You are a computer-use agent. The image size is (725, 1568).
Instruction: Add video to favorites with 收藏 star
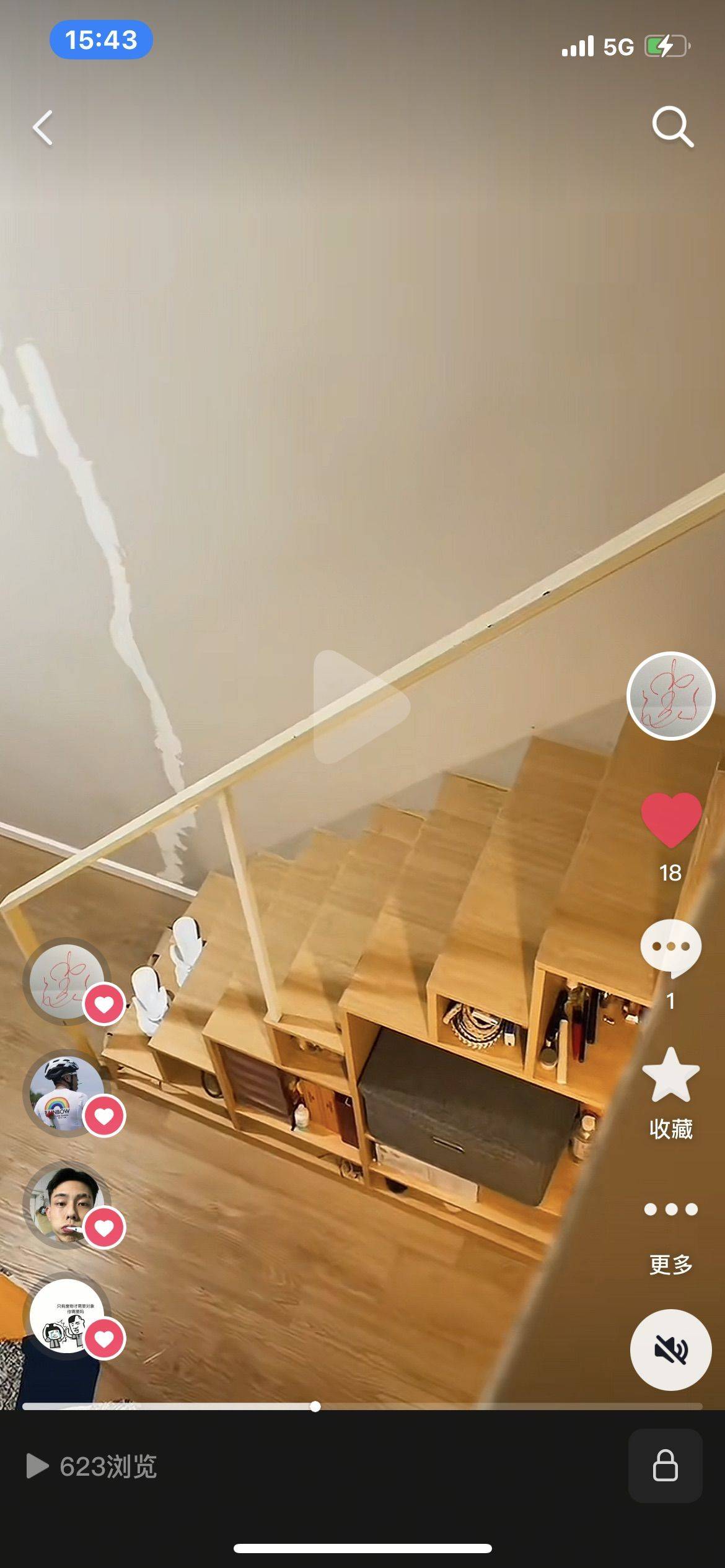671,1074
